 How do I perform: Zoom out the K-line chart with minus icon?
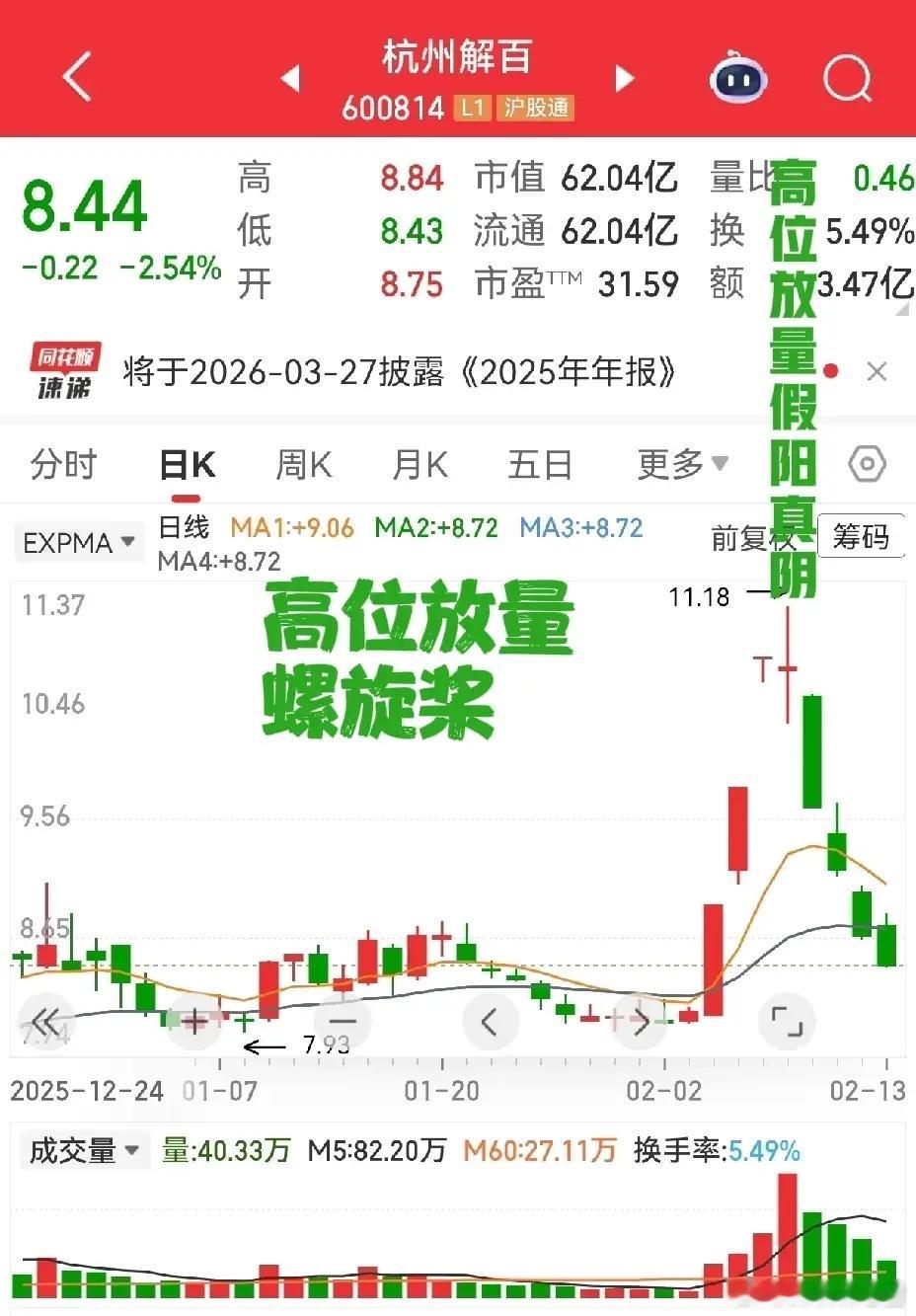coord(342,1022)
